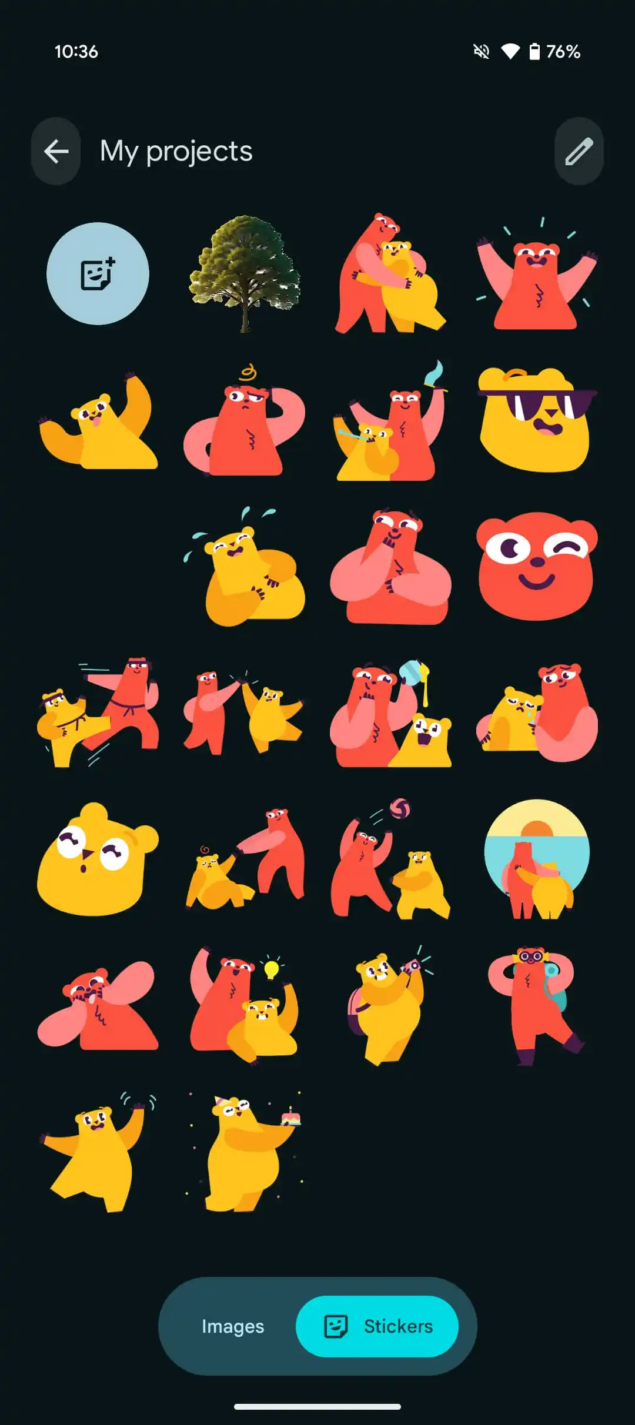Viewport: 635px width, 1425px height.
Task: Go back from My projects
Action: pyautogui.click(x=56, y=152)
